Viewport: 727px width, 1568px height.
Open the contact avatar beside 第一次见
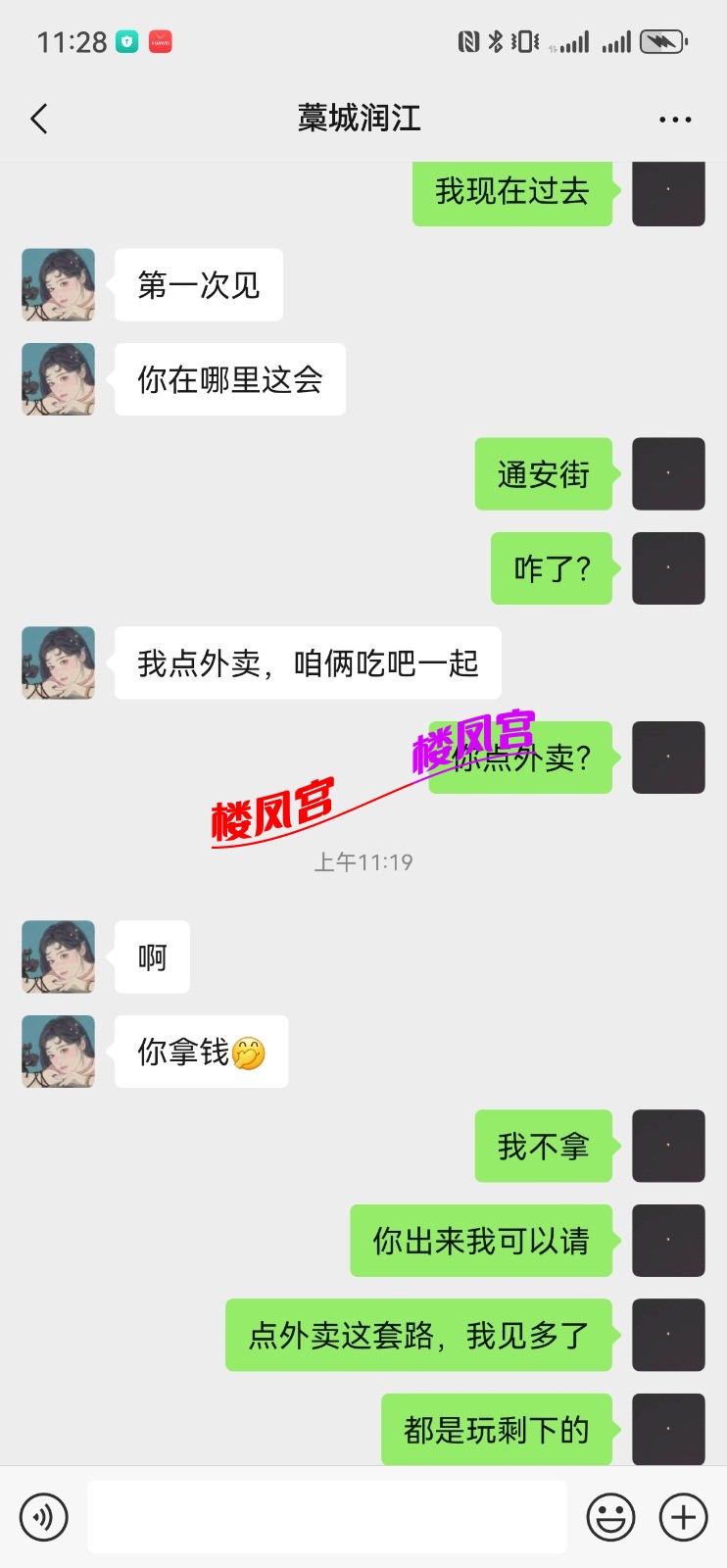pyautogui.click(x=57, y=285)
